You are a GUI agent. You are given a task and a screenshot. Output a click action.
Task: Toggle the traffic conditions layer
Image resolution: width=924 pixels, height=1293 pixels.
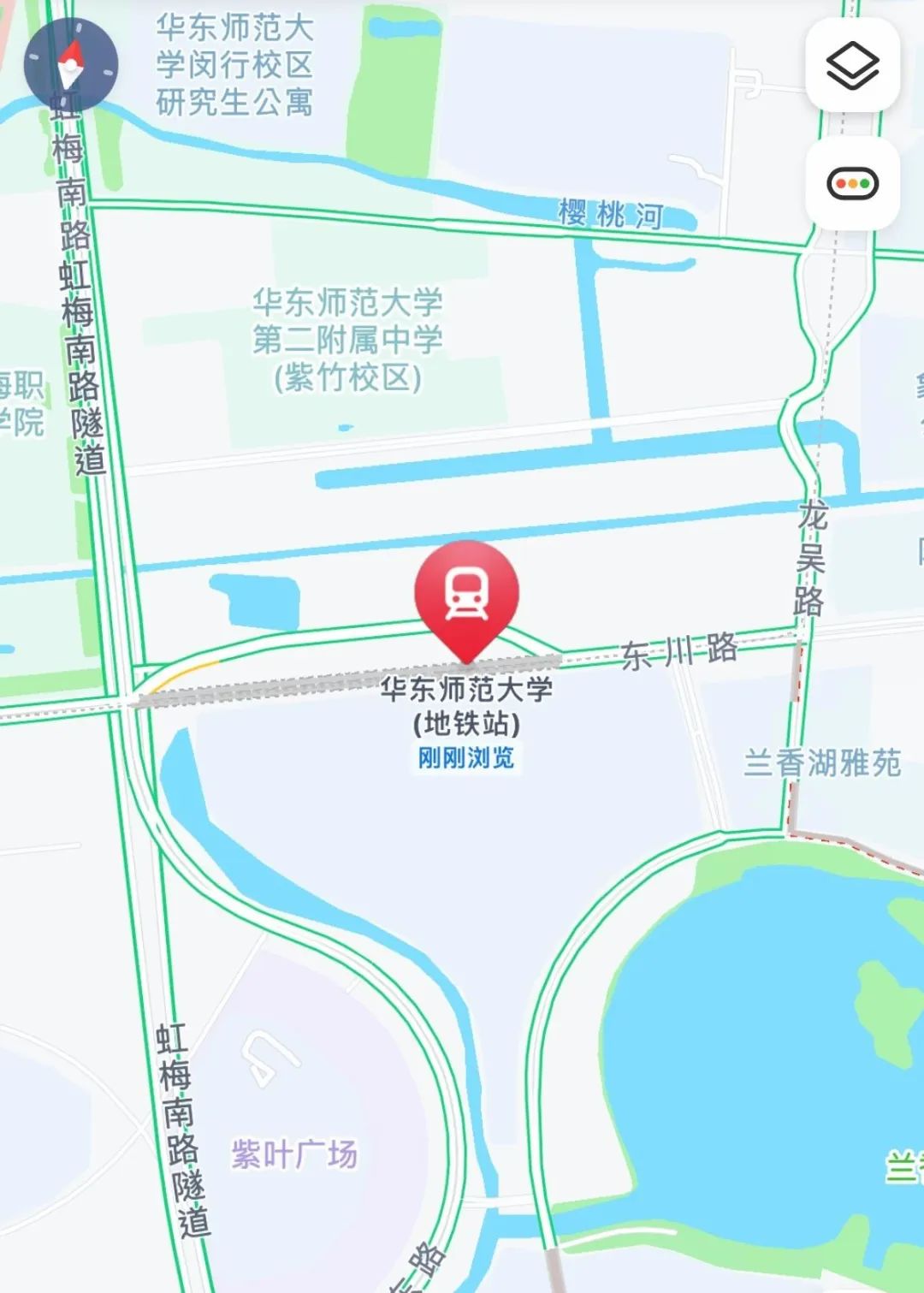852,183
